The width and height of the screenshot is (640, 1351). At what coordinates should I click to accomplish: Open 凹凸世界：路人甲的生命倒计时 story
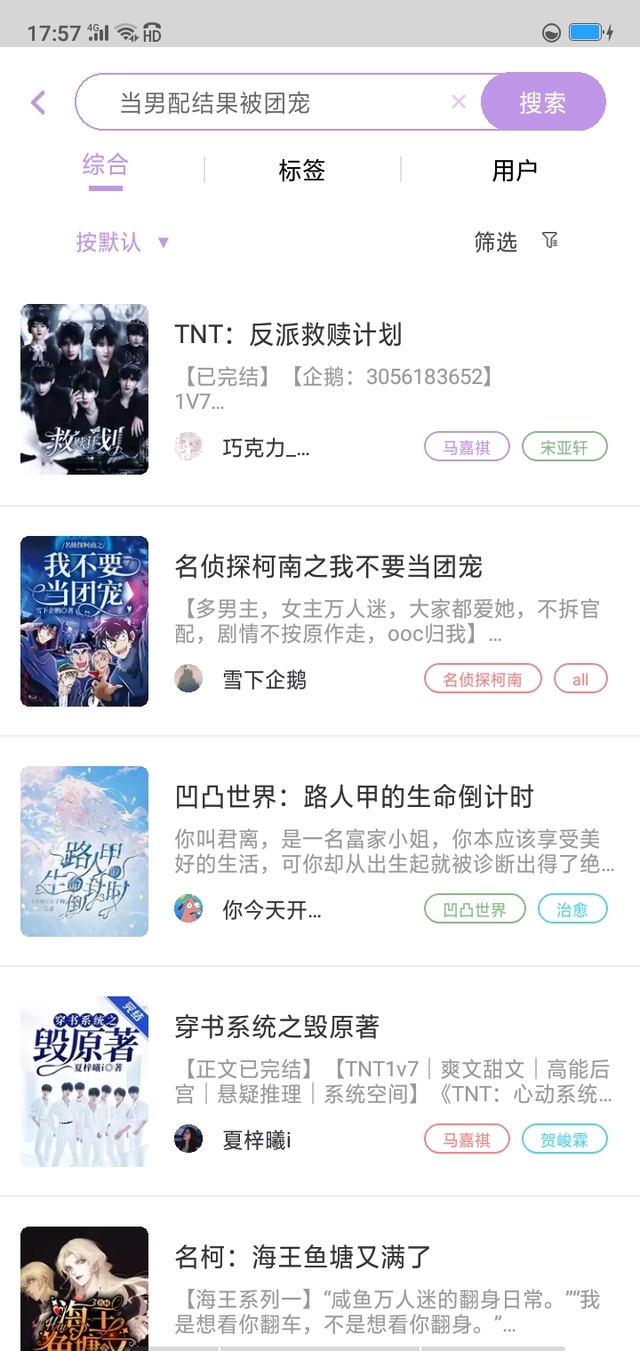click(x=354, y=797)
